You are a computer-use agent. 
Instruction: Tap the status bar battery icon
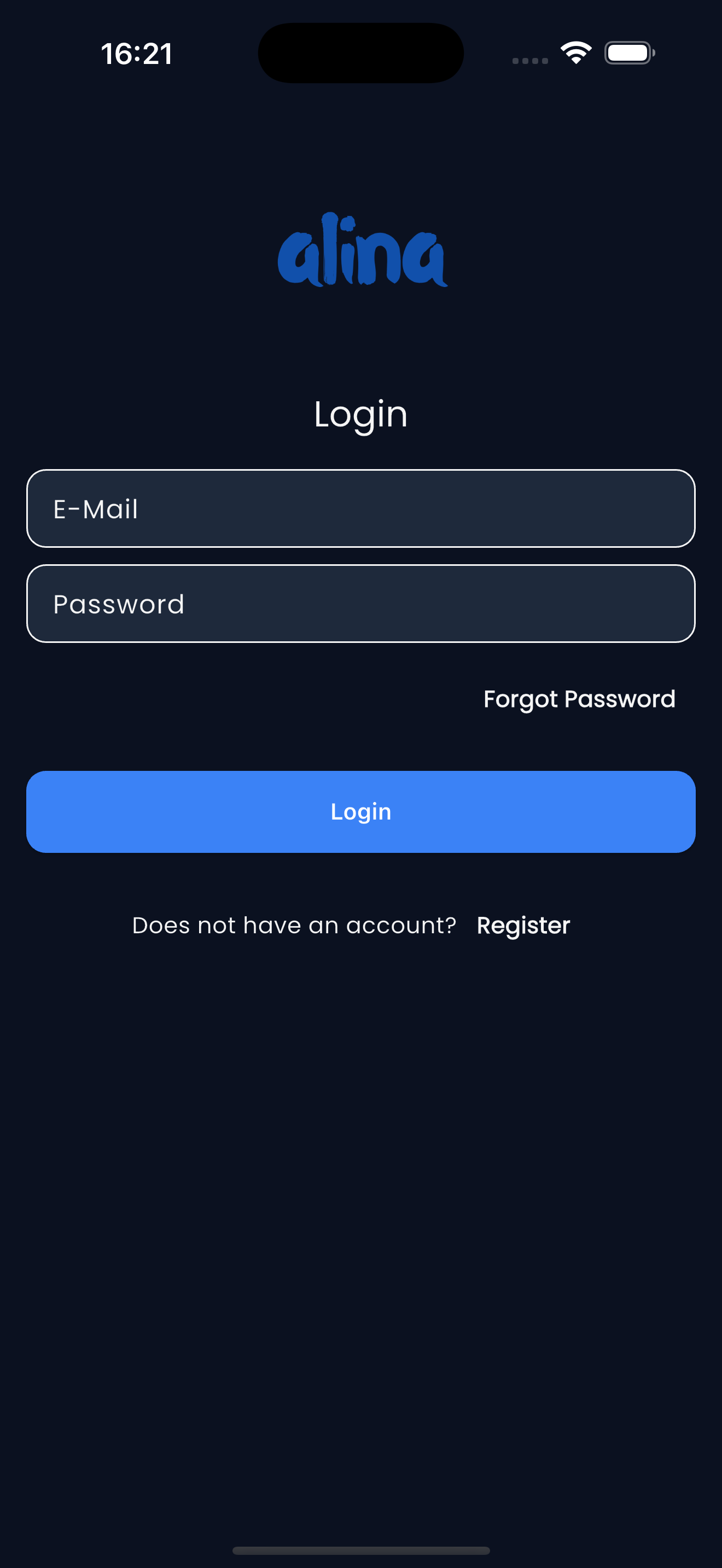click(x=628, y=53)
